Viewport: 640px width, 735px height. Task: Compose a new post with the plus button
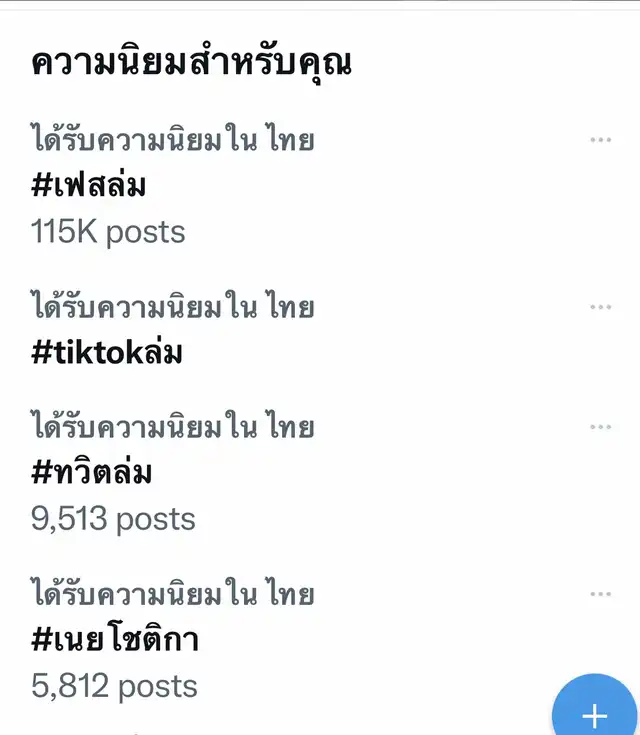(x=596, y=714)
